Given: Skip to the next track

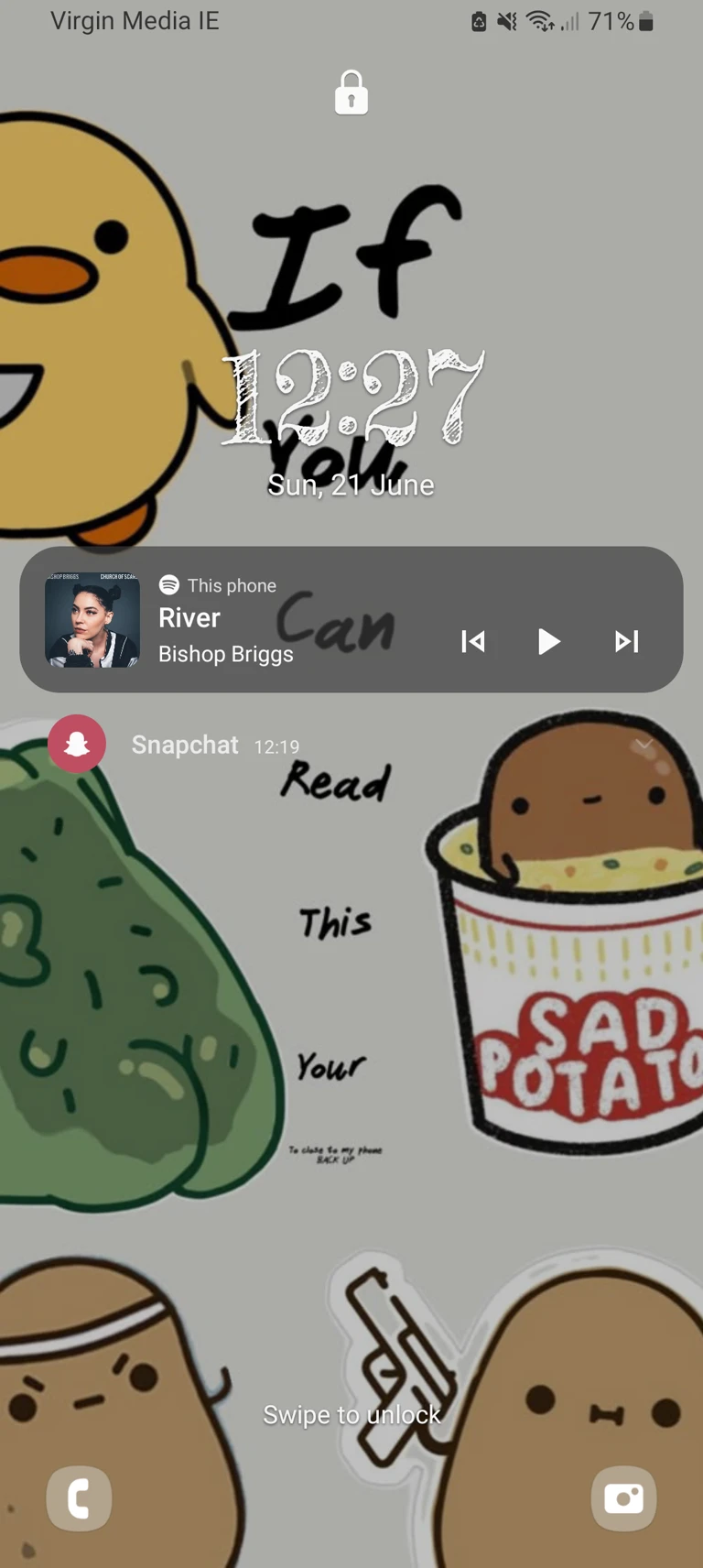Looking at the screenshot, I should 627,641.
